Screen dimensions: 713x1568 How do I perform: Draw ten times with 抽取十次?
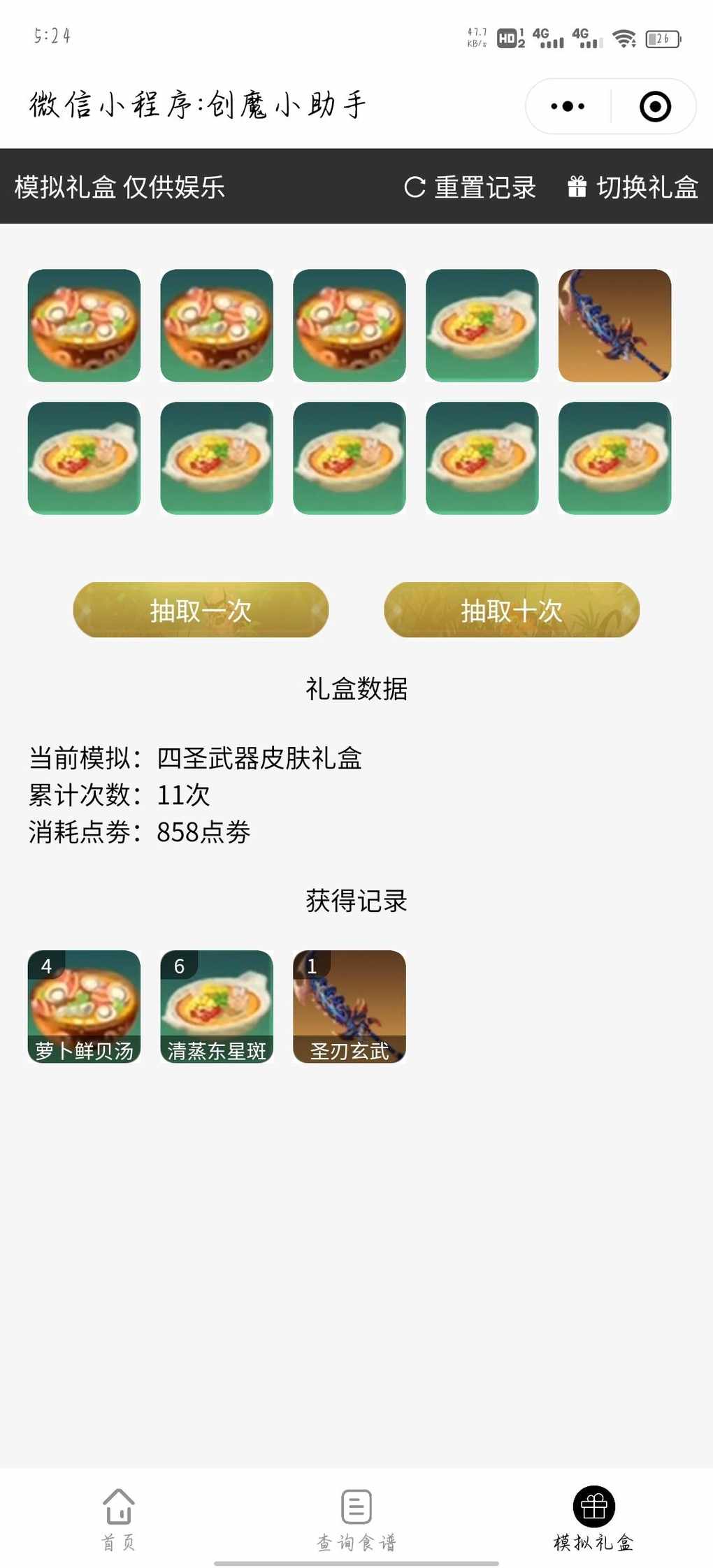[512, 610]
